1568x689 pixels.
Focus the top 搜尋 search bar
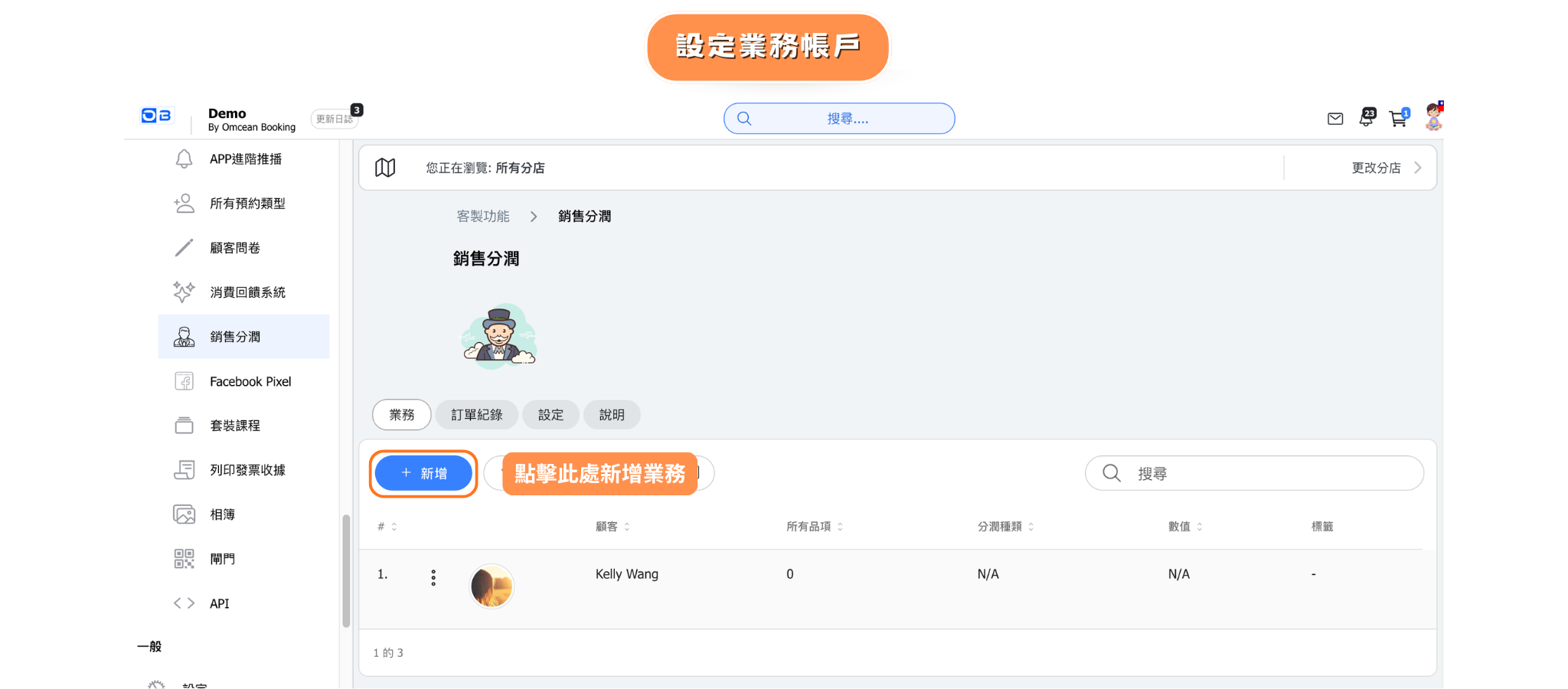click(x=839, y=119)
